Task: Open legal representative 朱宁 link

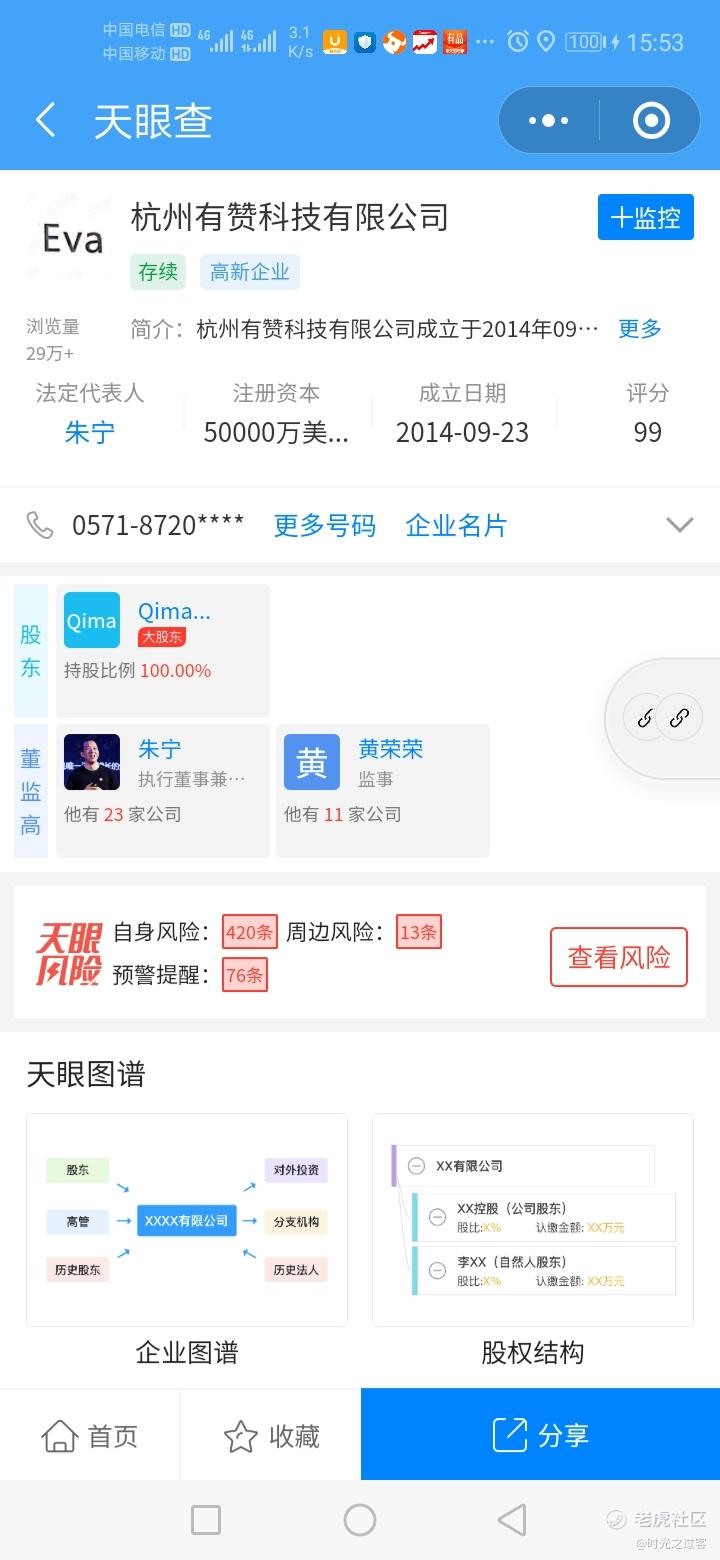Action: coord(89,432)
